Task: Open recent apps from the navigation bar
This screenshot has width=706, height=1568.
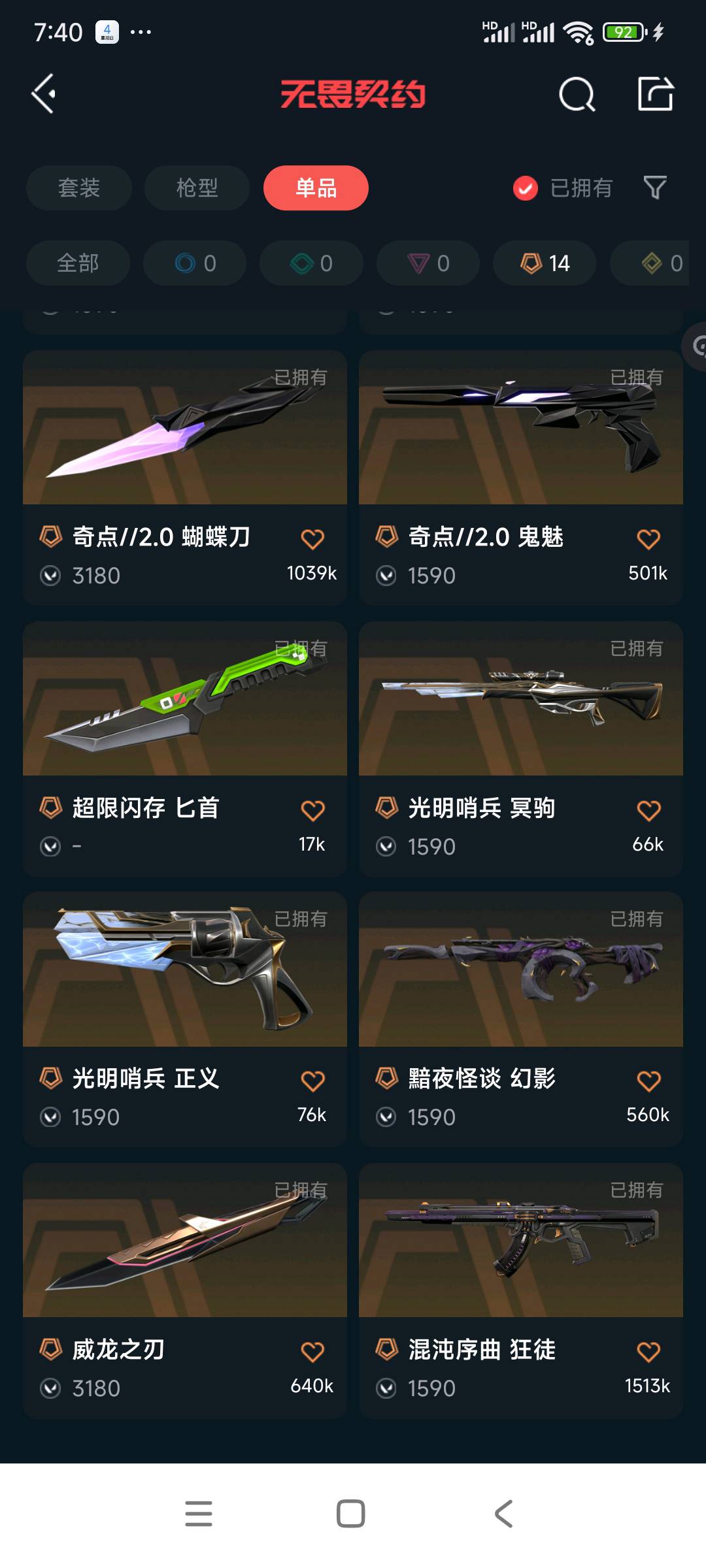Action: (x=199, y=1513)
